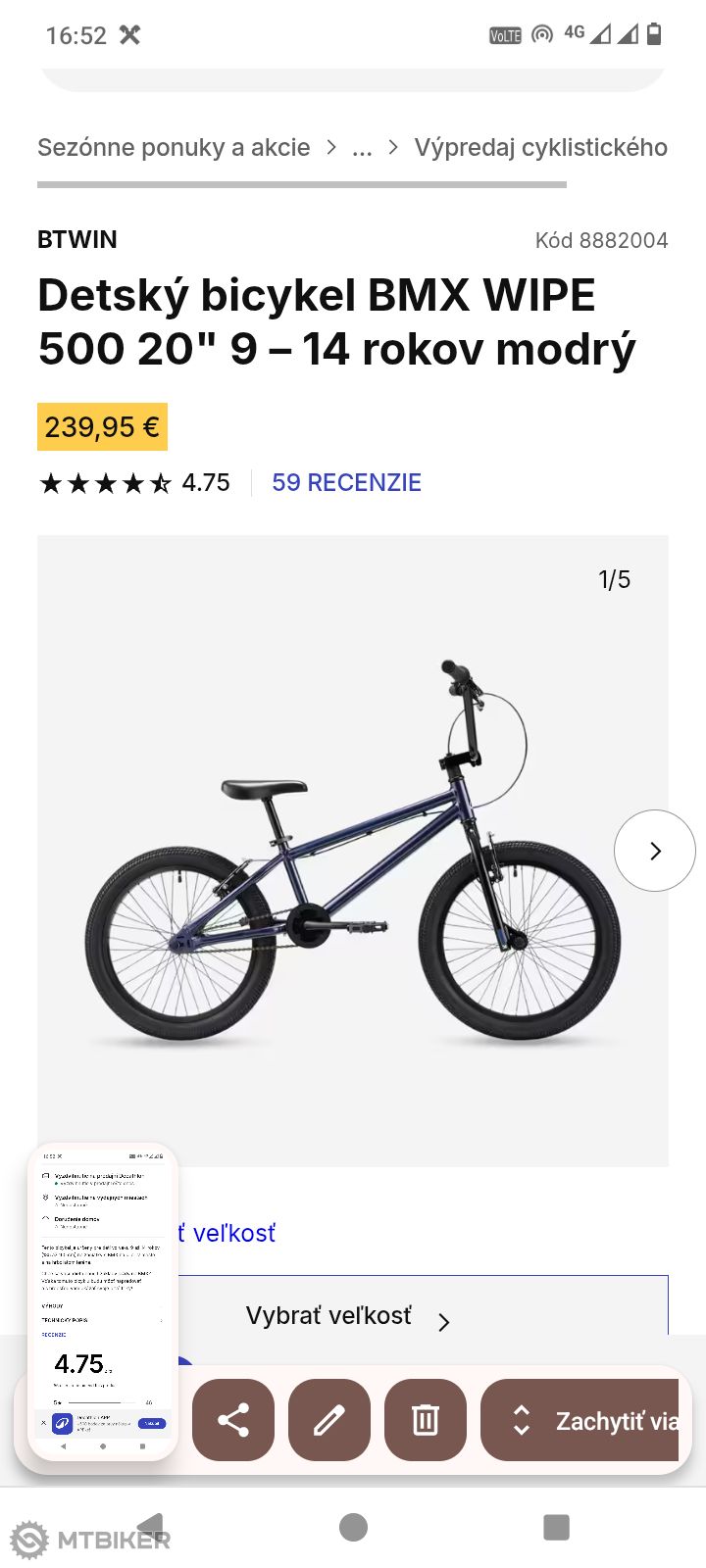Open the 59 recenzie link

point(346,482)
